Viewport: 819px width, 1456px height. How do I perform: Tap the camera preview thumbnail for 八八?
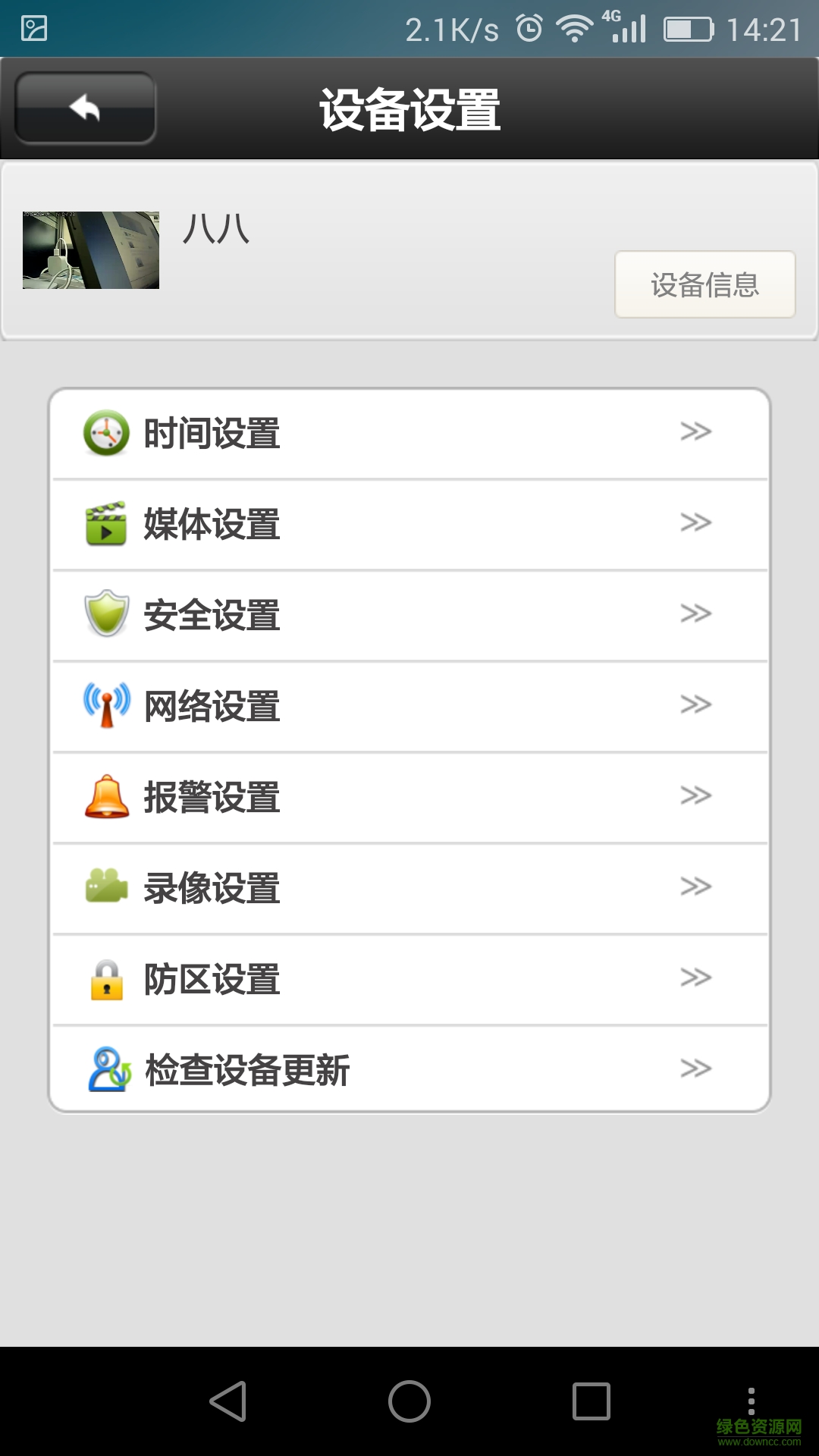tap(91, 250)
